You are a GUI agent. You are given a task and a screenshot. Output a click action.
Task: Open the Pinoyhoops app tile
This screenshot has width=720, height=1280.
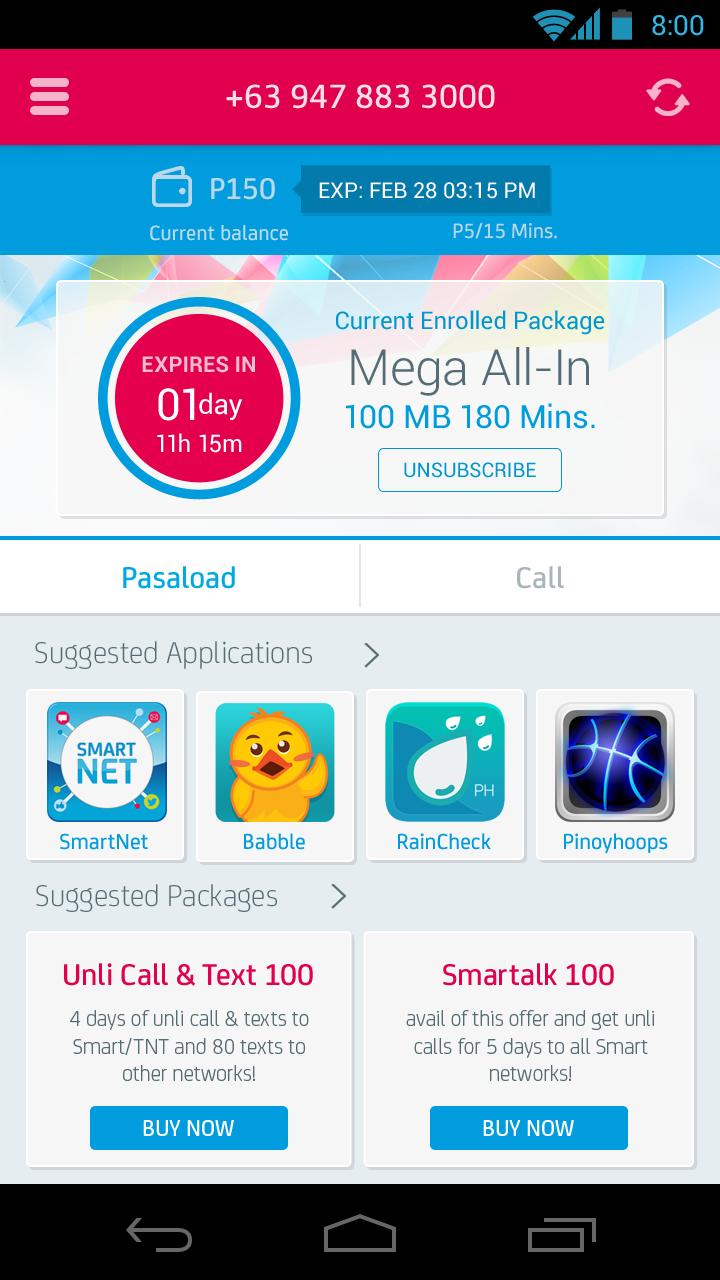coord(615,775)
